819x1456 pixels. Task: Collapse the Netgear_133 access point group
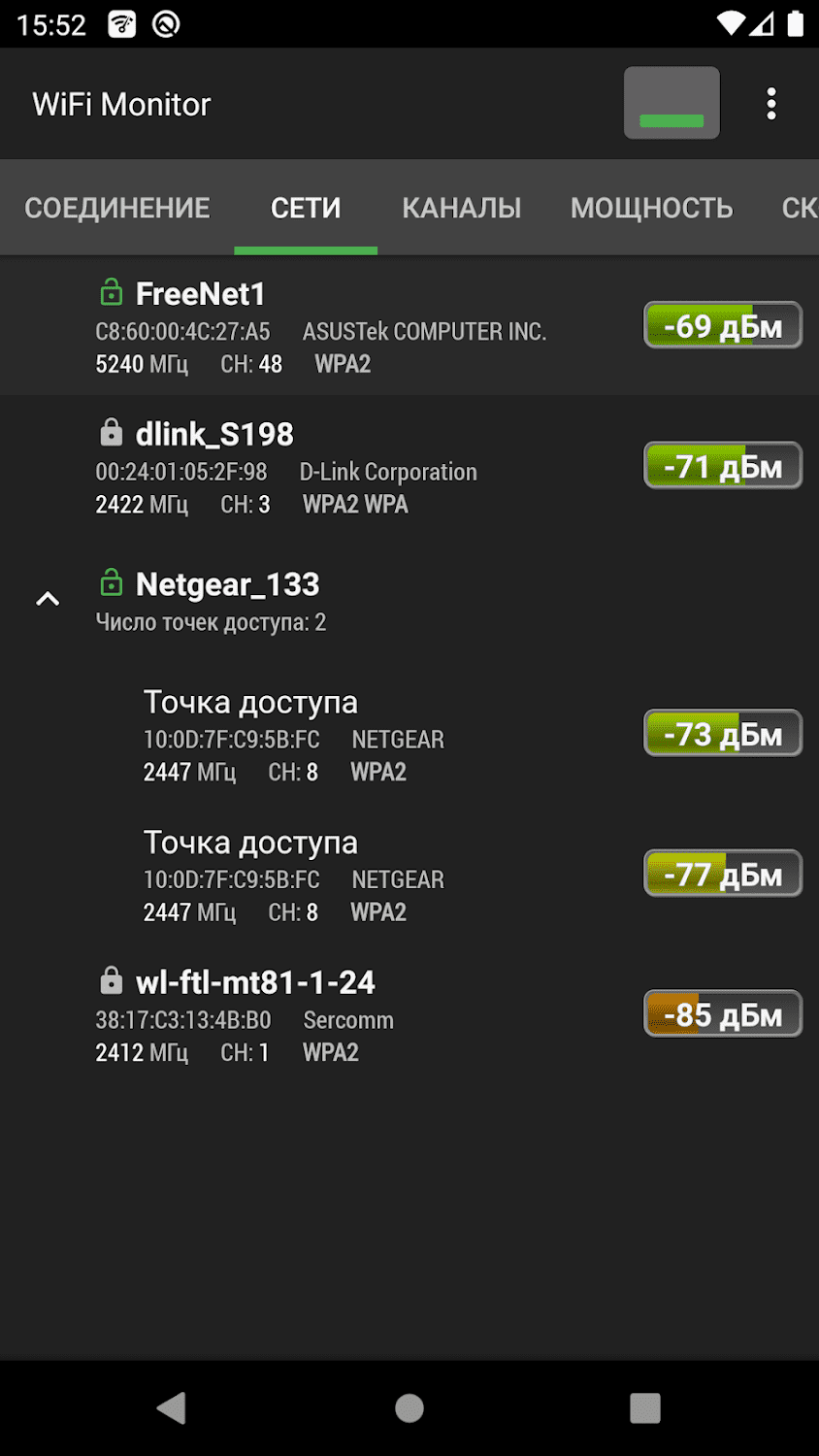coord(48,599)
